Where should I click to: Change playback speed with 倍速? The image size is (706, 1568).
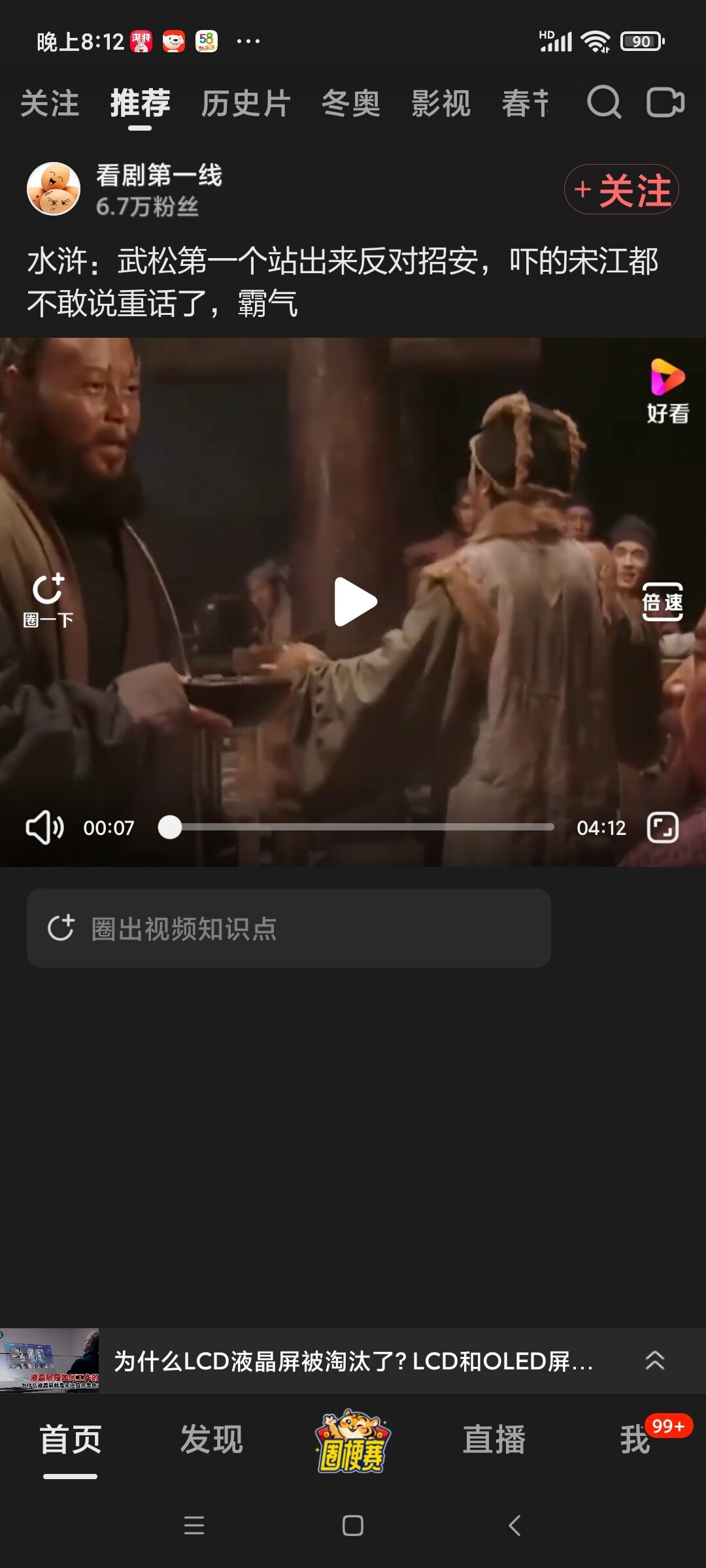click(662, 602)
